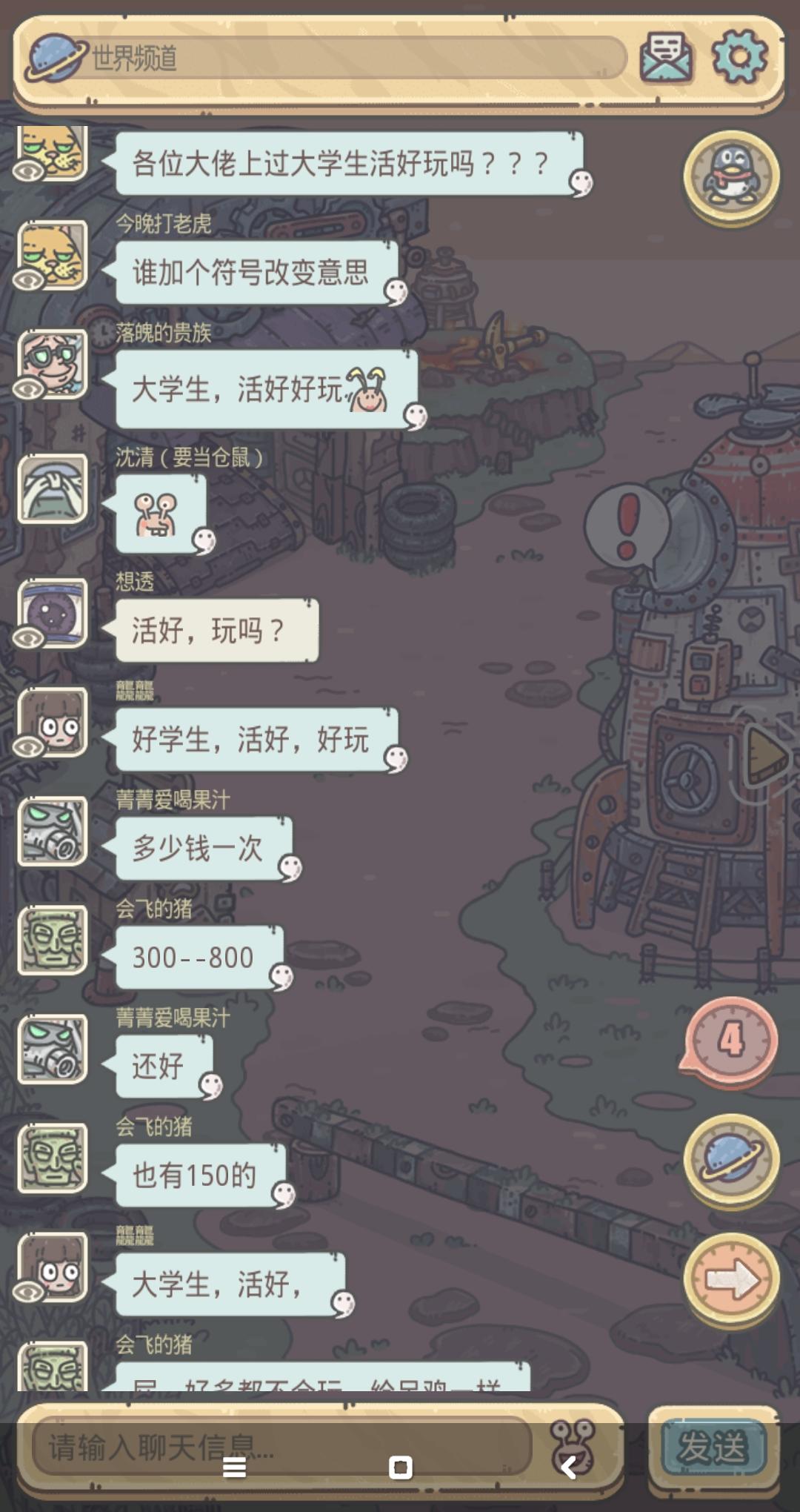Open avatar of 今晚打老虎
This screenshot has width=800, height=1512.
53,255
